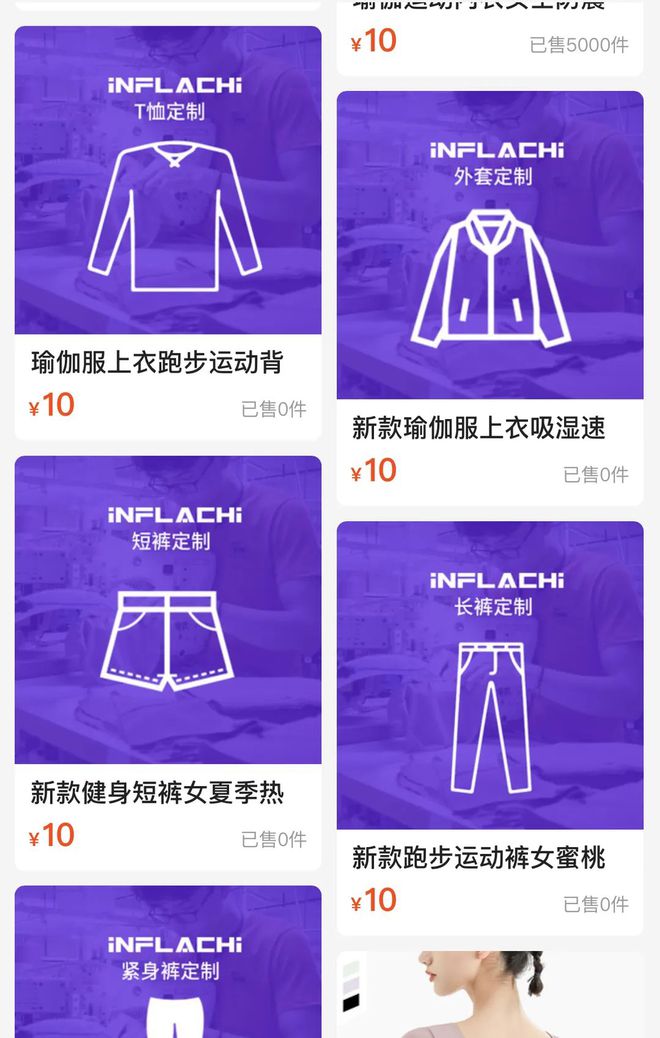
Task: Open the product card with woman's photo
Action: [490, 994]
